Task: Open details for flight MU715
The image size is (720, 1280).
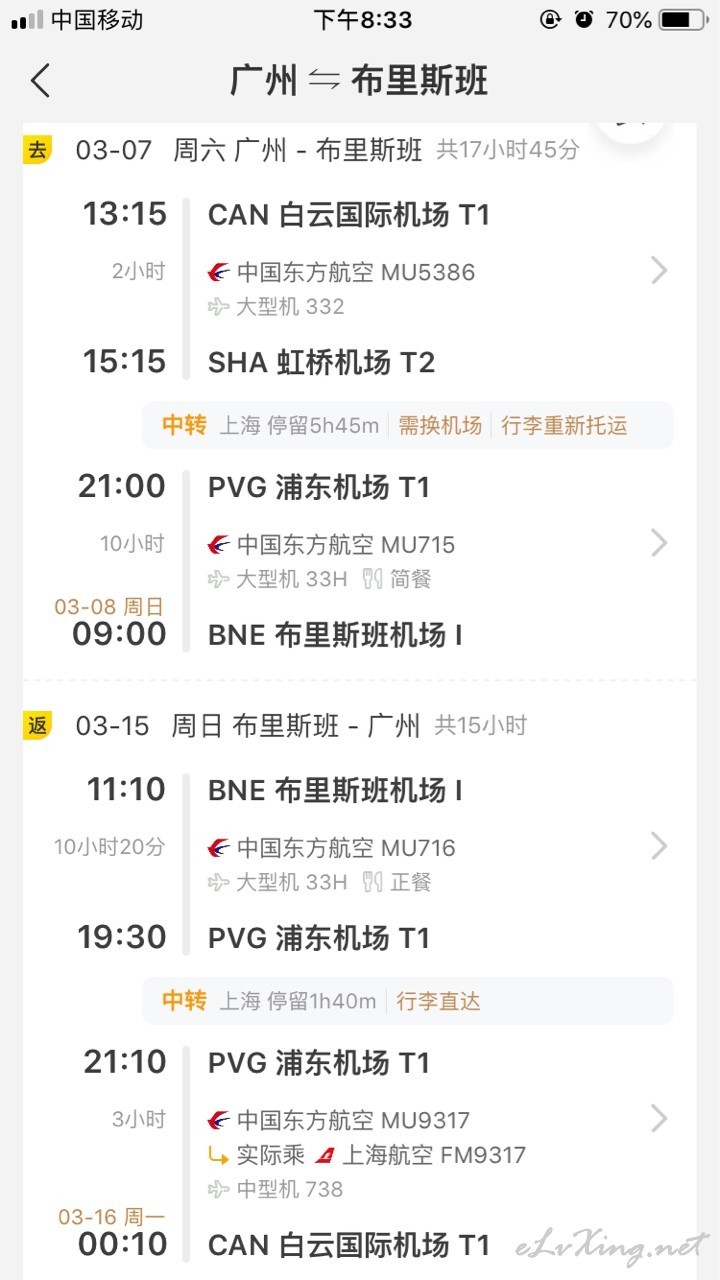Action: [659, 543]
